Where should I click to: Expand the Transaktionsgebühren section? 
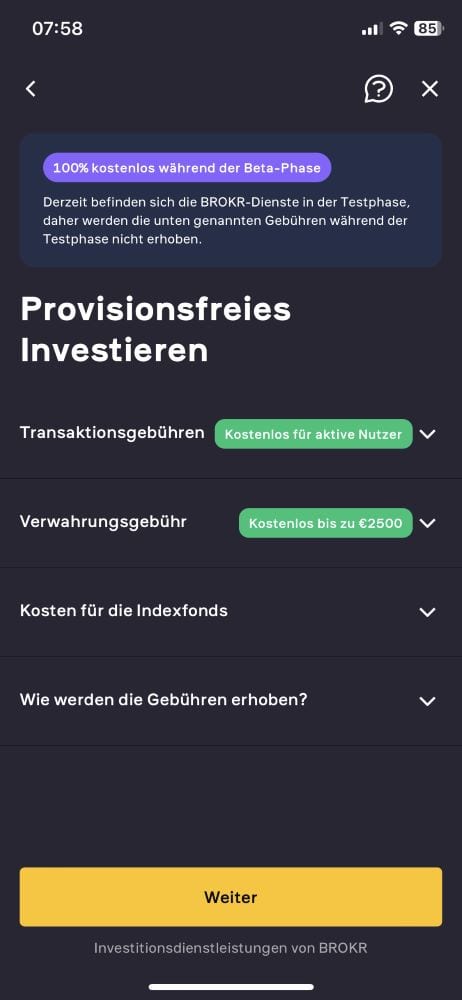(x=231, y=434)
